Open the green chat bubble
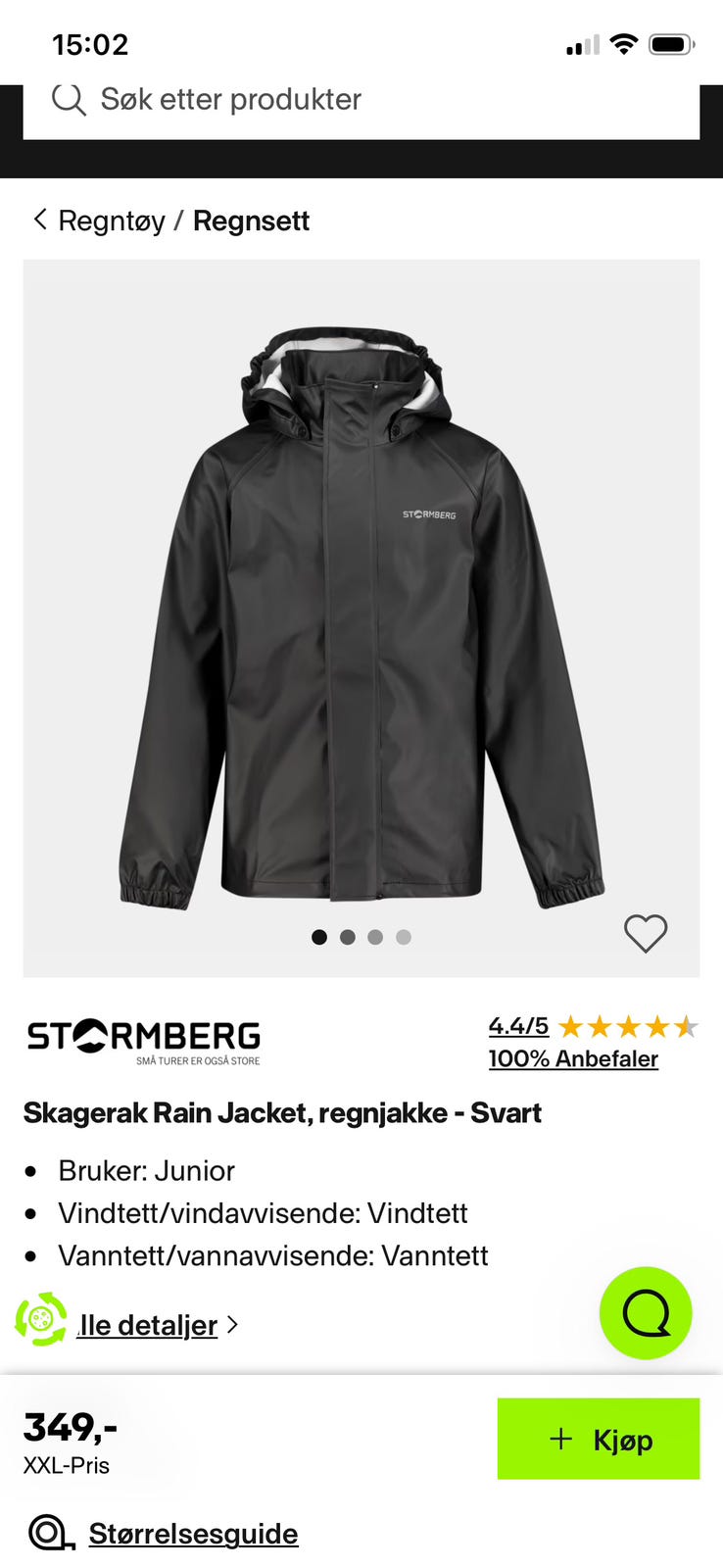Viewport: 723px width, 1568px height. [x=646, y=1313]
